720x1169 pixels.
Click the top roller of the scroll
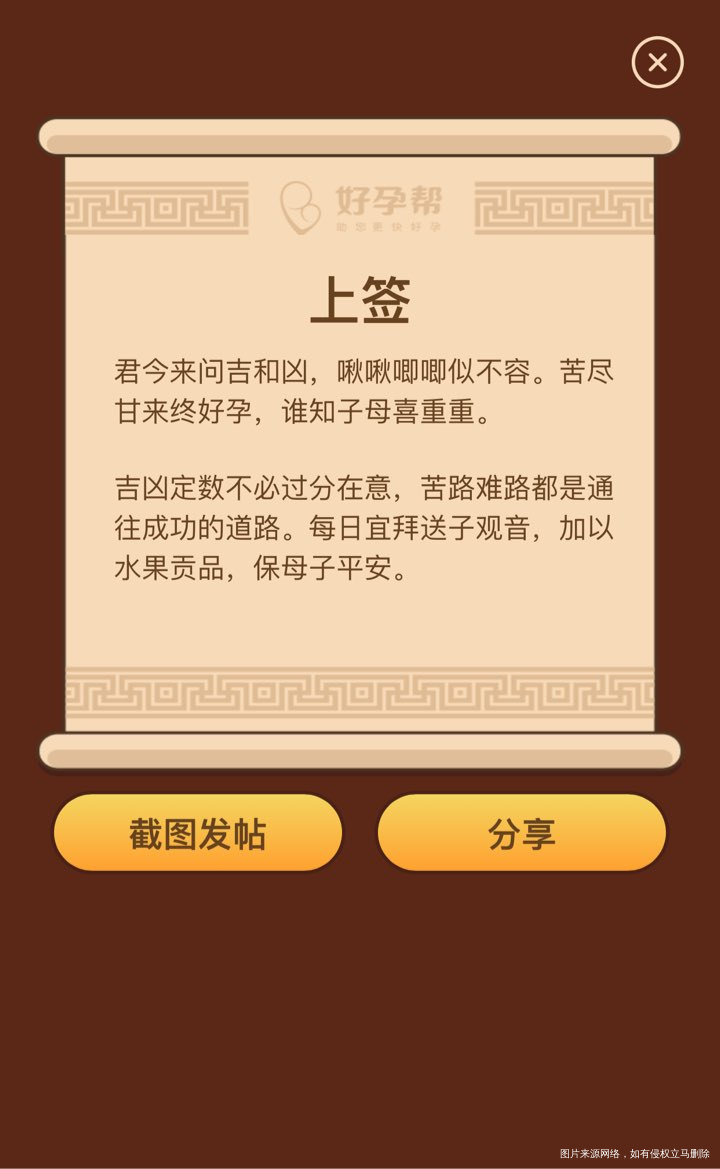click(x=360, y=135)
